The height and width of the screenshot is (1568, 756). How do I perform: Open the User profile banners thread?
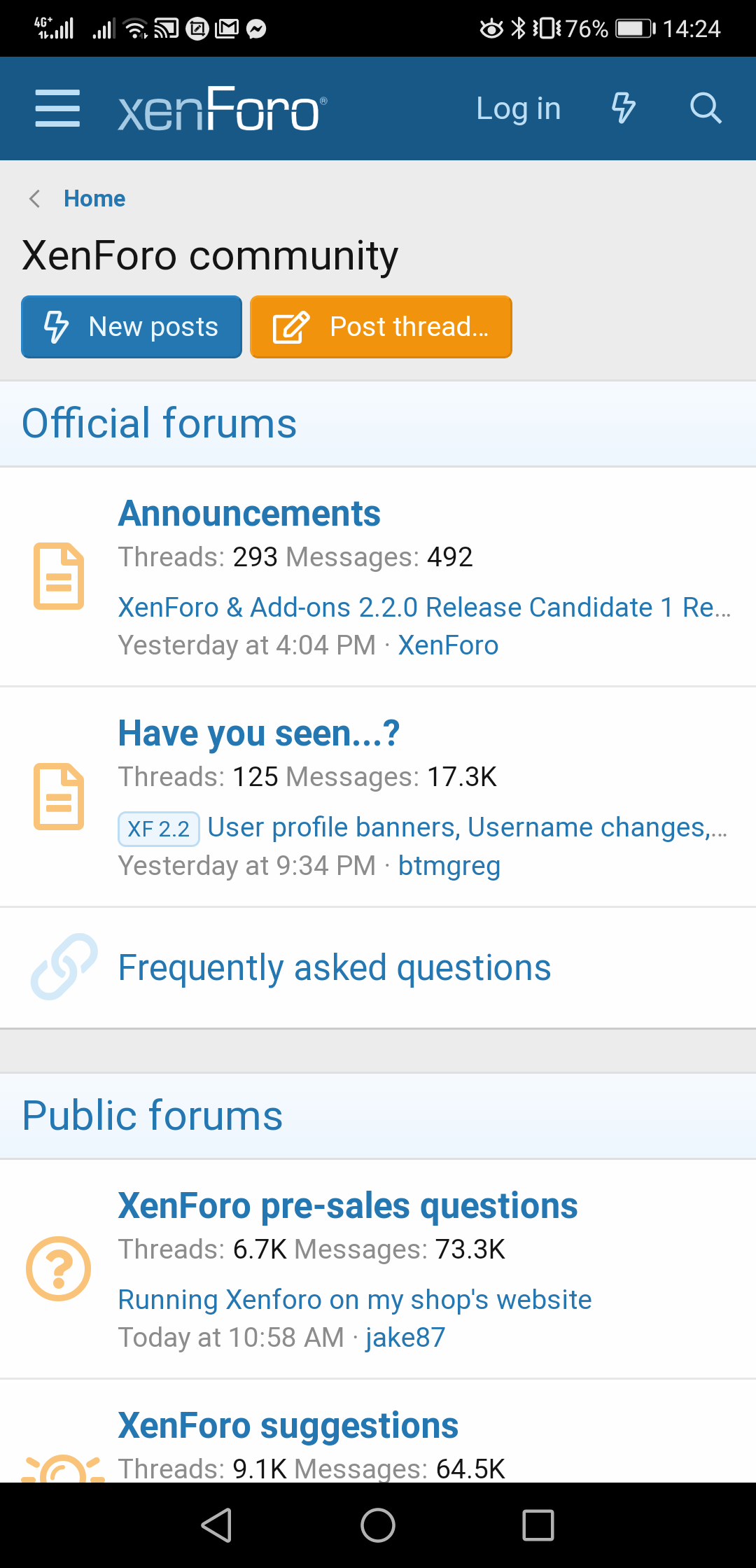(x=467, y=827)
